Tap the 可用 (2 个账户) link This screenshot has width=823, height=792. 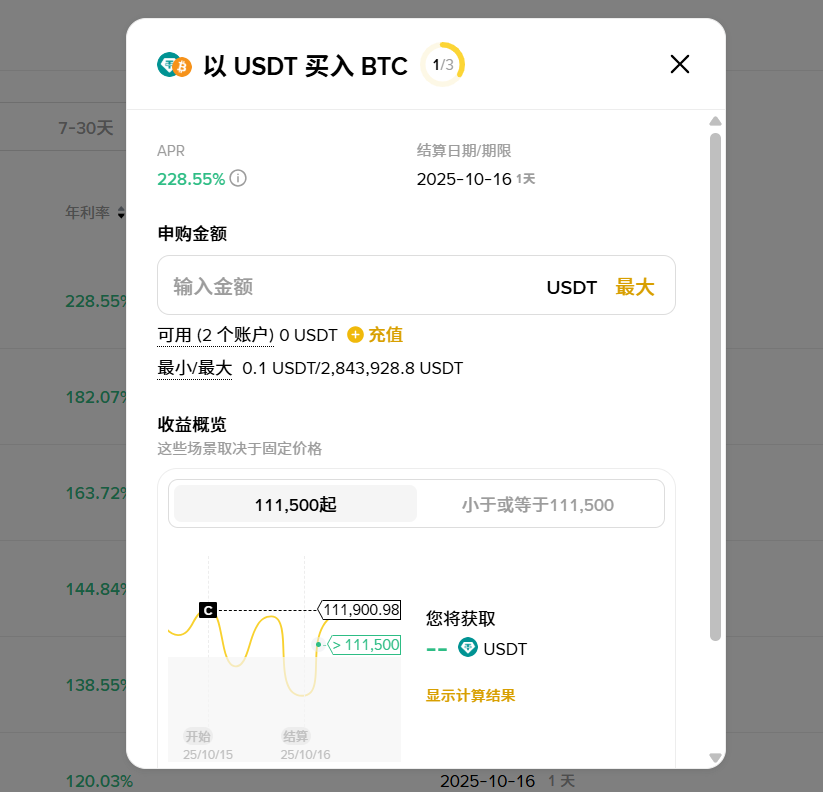coord(215,335)
